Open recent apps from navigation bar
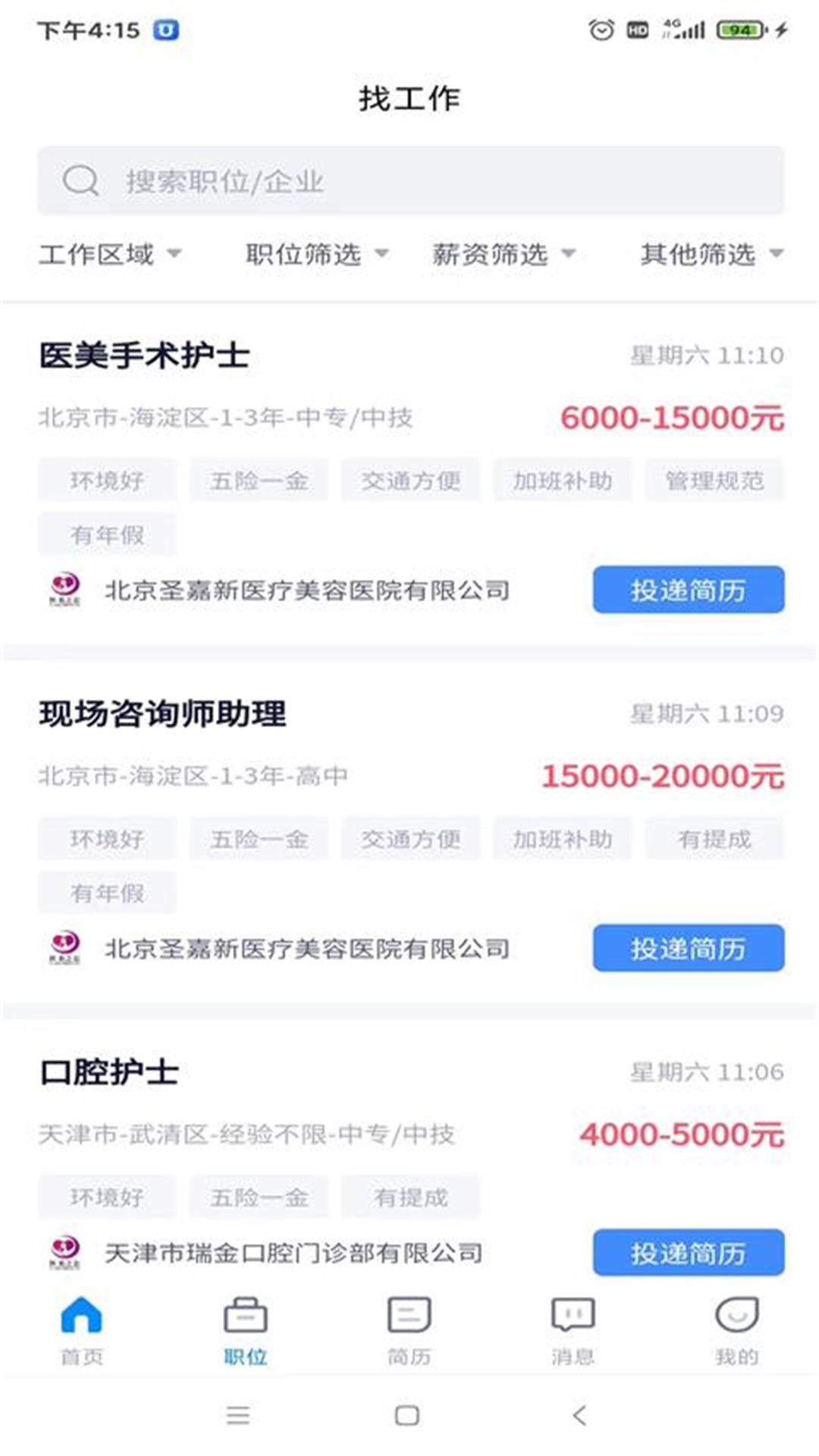Image resolution: width=819 pixels, height=1456 pixels. click(238, 1415)
